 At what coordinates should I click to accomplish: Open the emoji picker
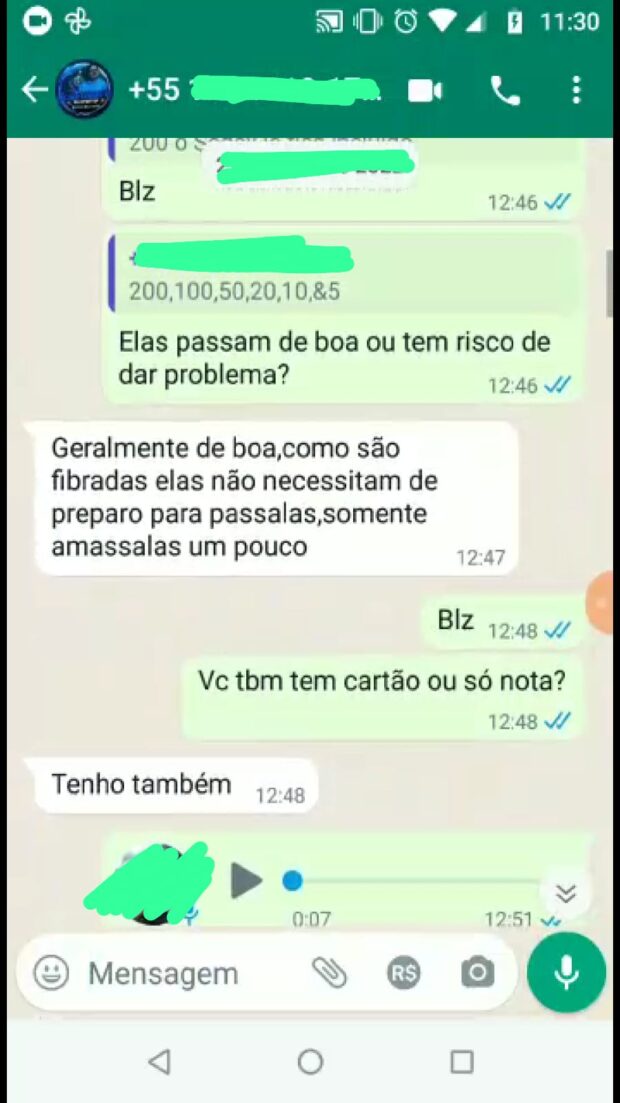tap(51, 972)
